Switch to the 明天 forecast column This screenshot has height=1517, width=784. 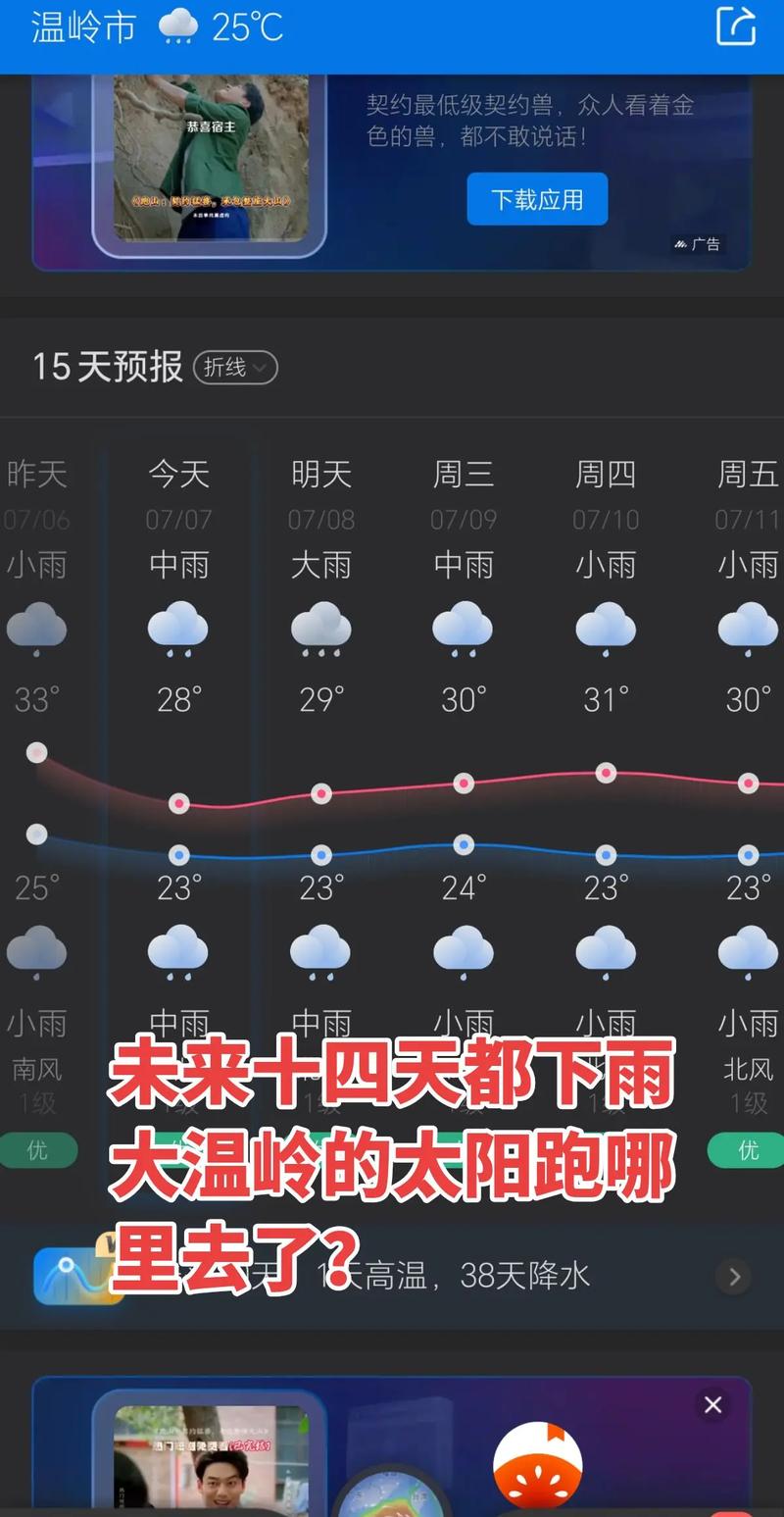coord(320,475)
